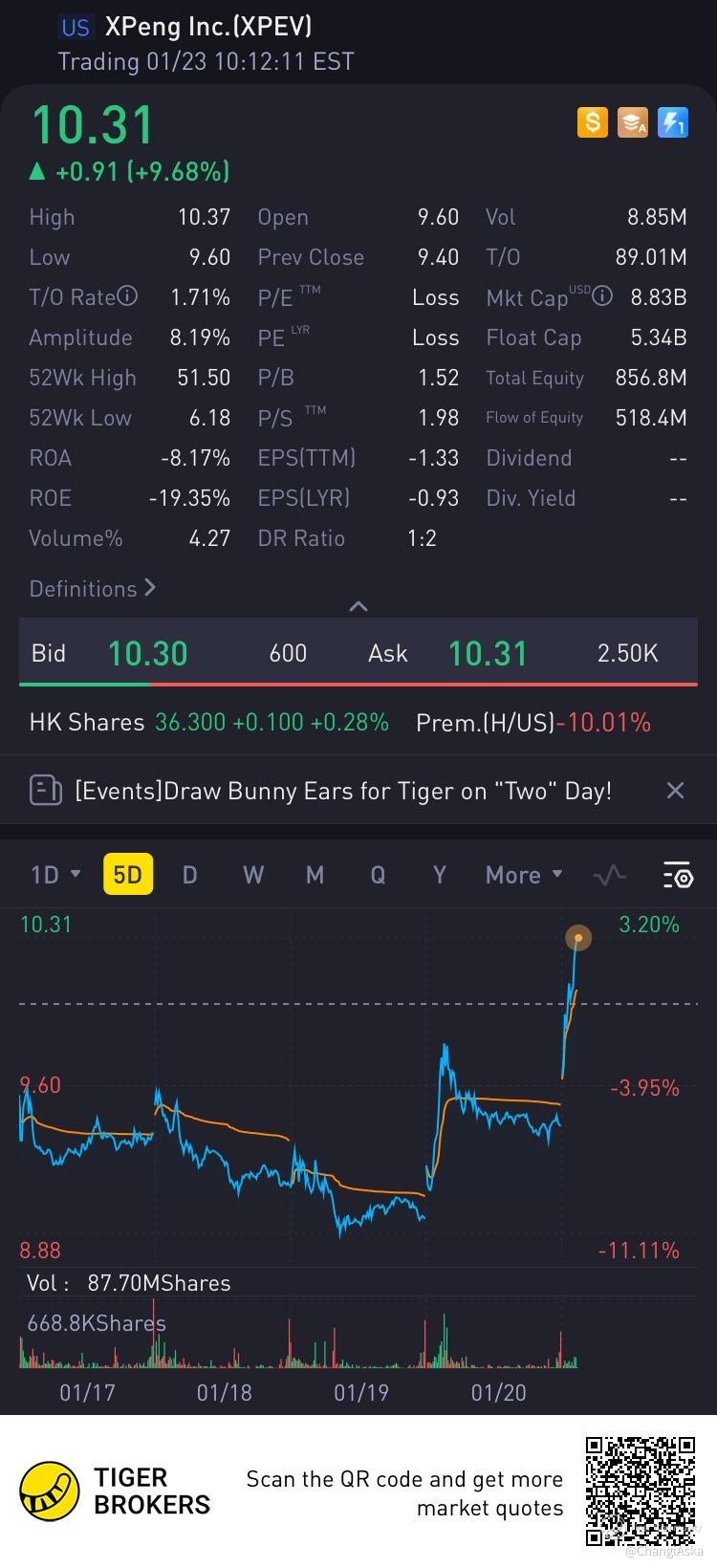Tap the T/O Rate info icon
The height and width of the screenshot is (1568, 717).
click(127, 296)
